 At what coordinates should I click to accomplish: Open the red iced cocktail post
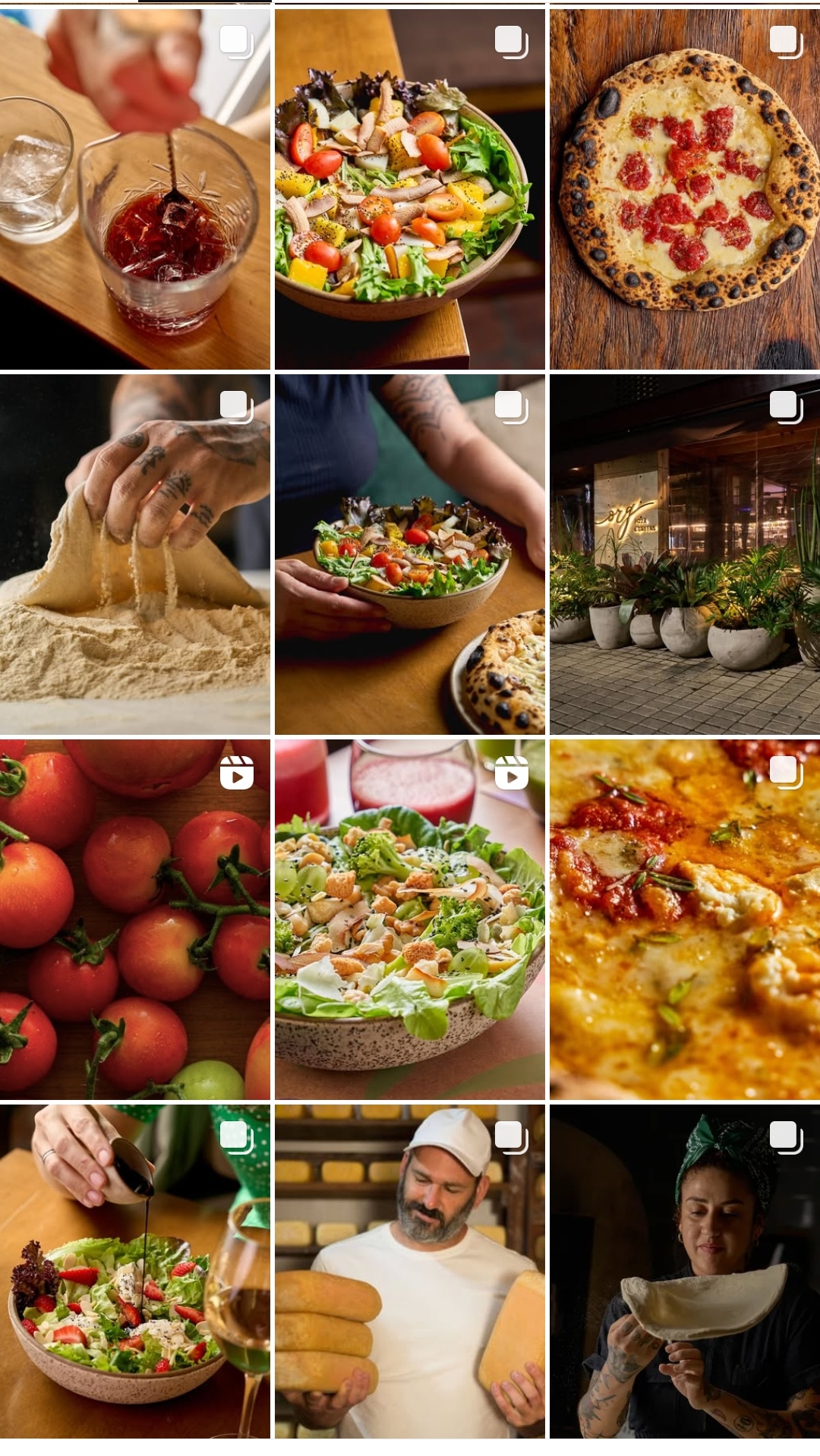point(135,190)
